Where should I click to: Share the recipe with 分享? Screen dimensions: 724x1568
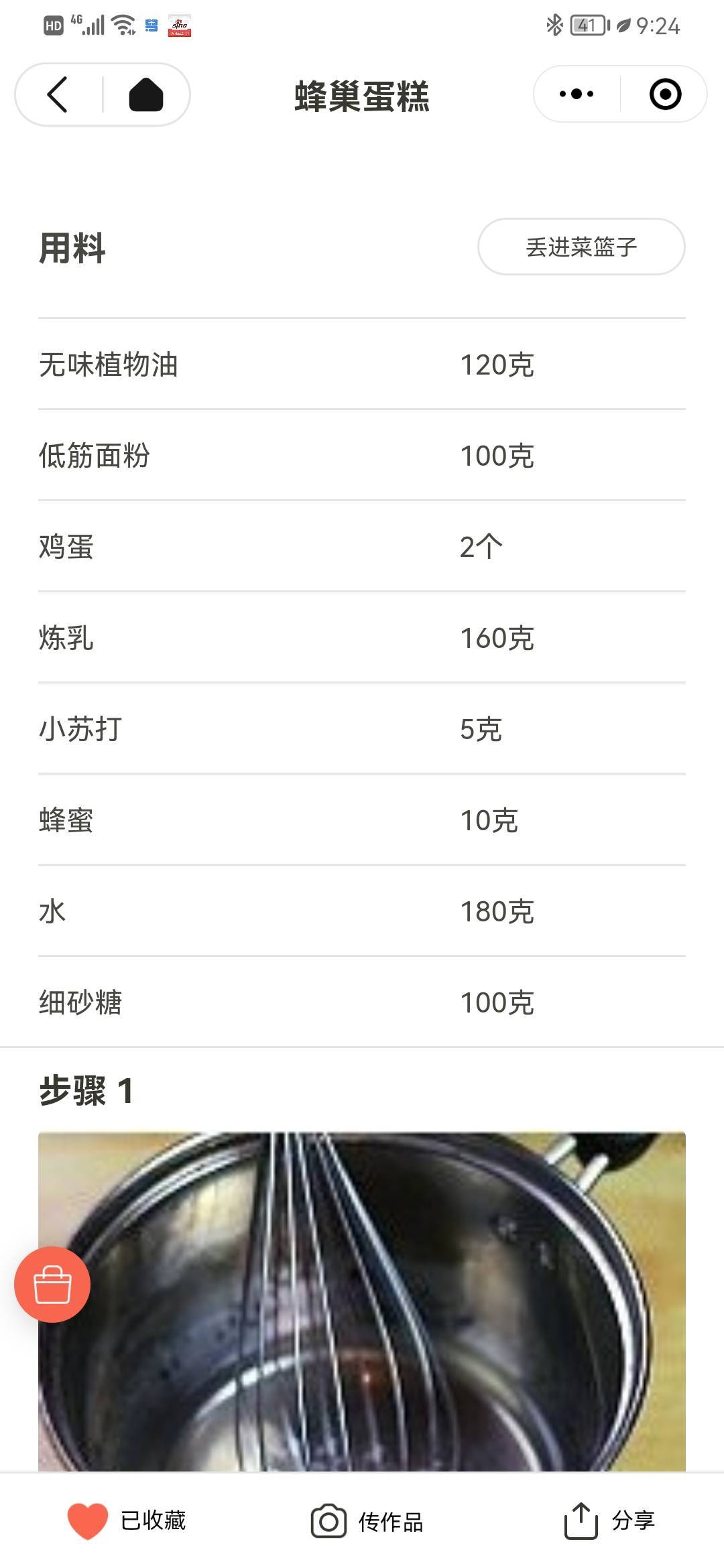coord(610,1520)
